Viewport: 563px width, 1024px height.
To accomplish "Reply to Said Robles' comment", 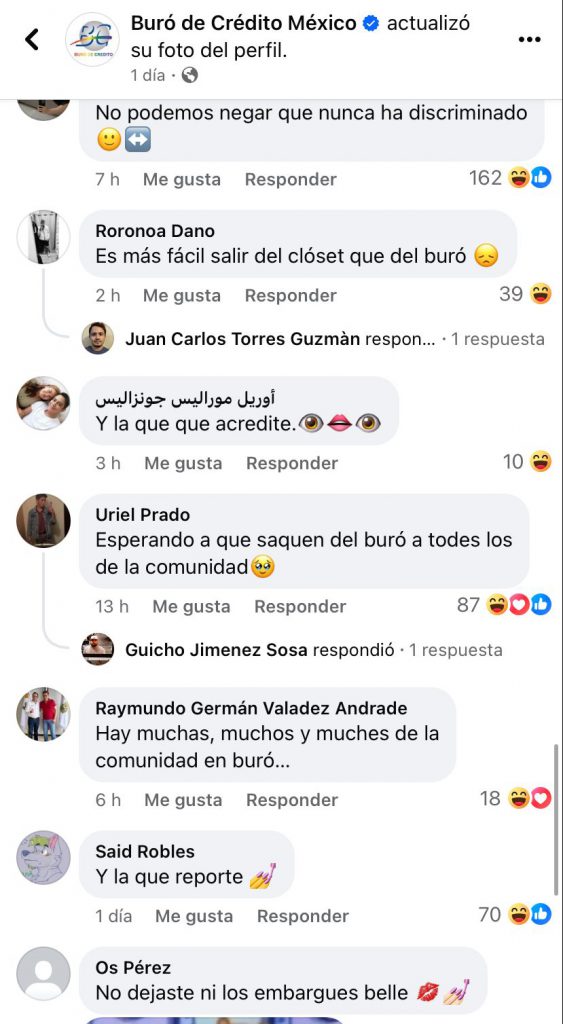I will tap(303, 916).
